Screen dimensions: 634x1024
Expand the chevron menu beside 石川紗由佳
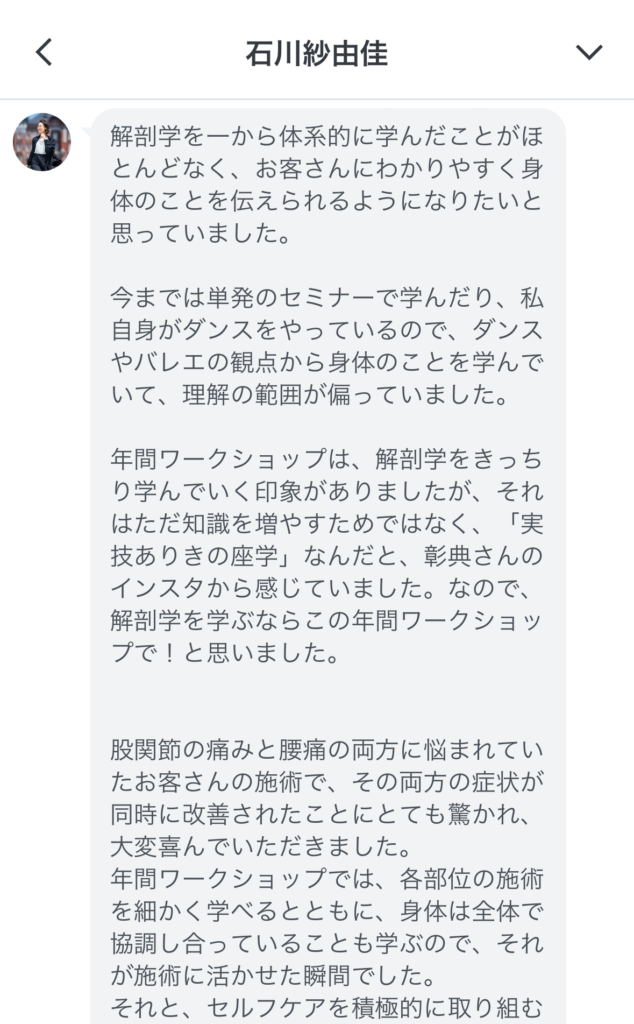click(x=589, y=52)
